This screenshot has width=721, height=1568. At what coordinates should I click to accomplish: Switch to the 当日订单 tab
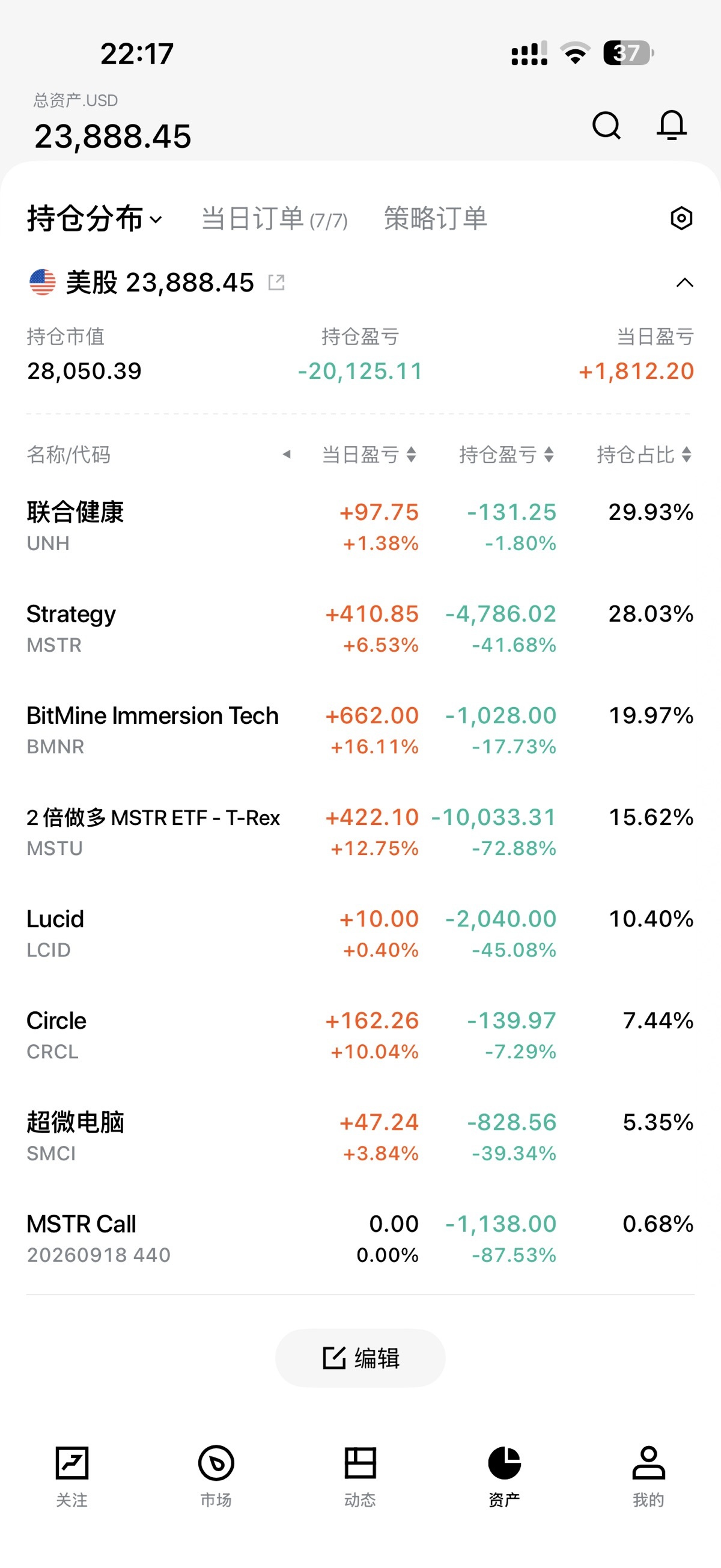[274, 218]
